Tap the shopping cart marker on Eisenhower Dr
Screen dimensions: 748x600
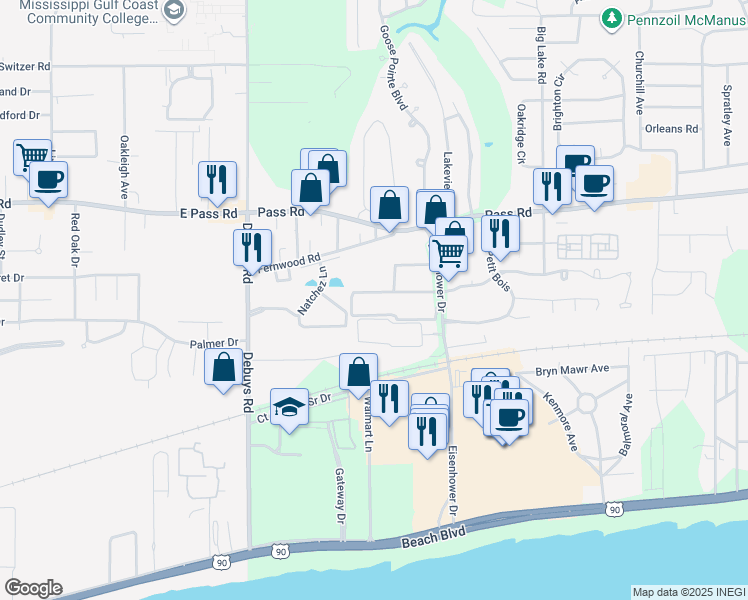click(x=448, y=256)
